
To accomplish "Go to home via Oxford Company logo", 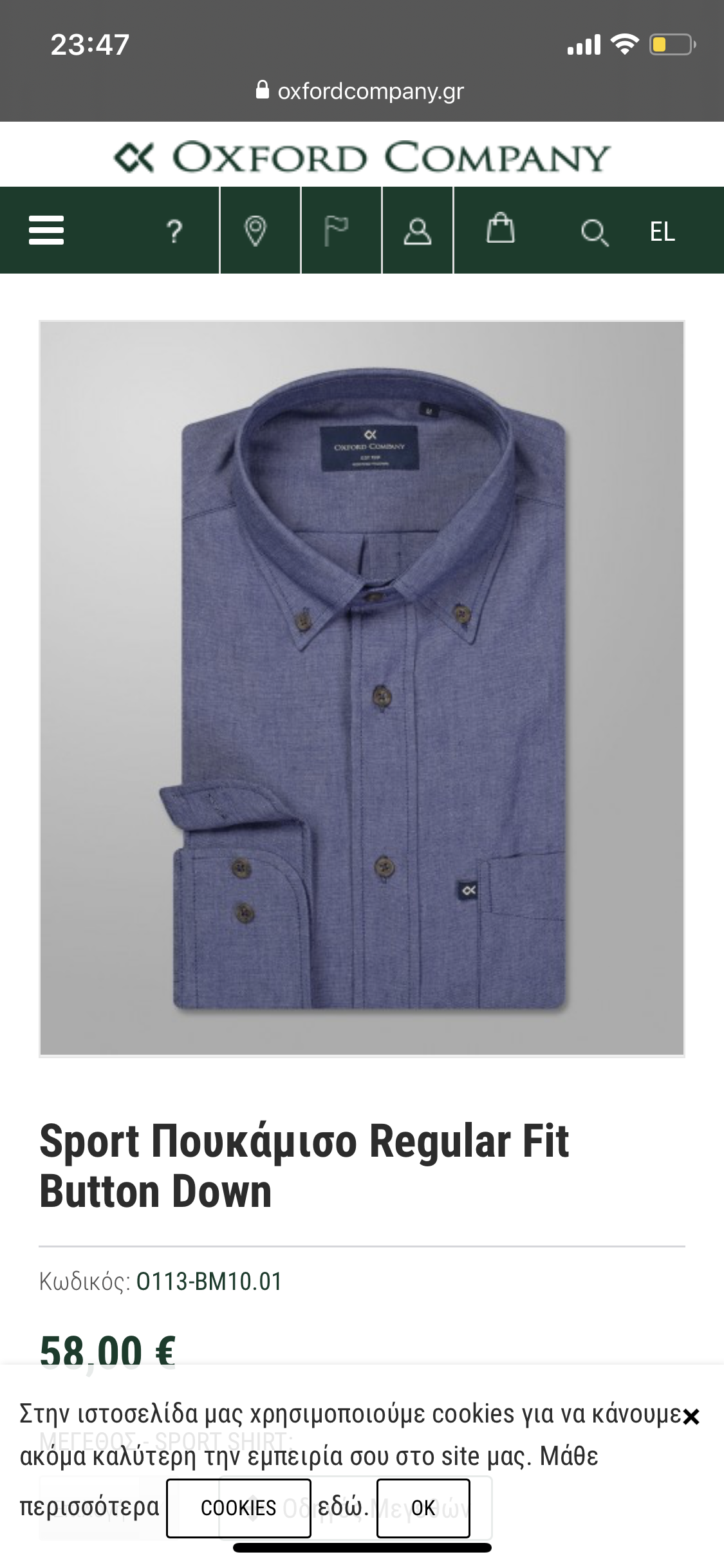I will pos(362,158).
